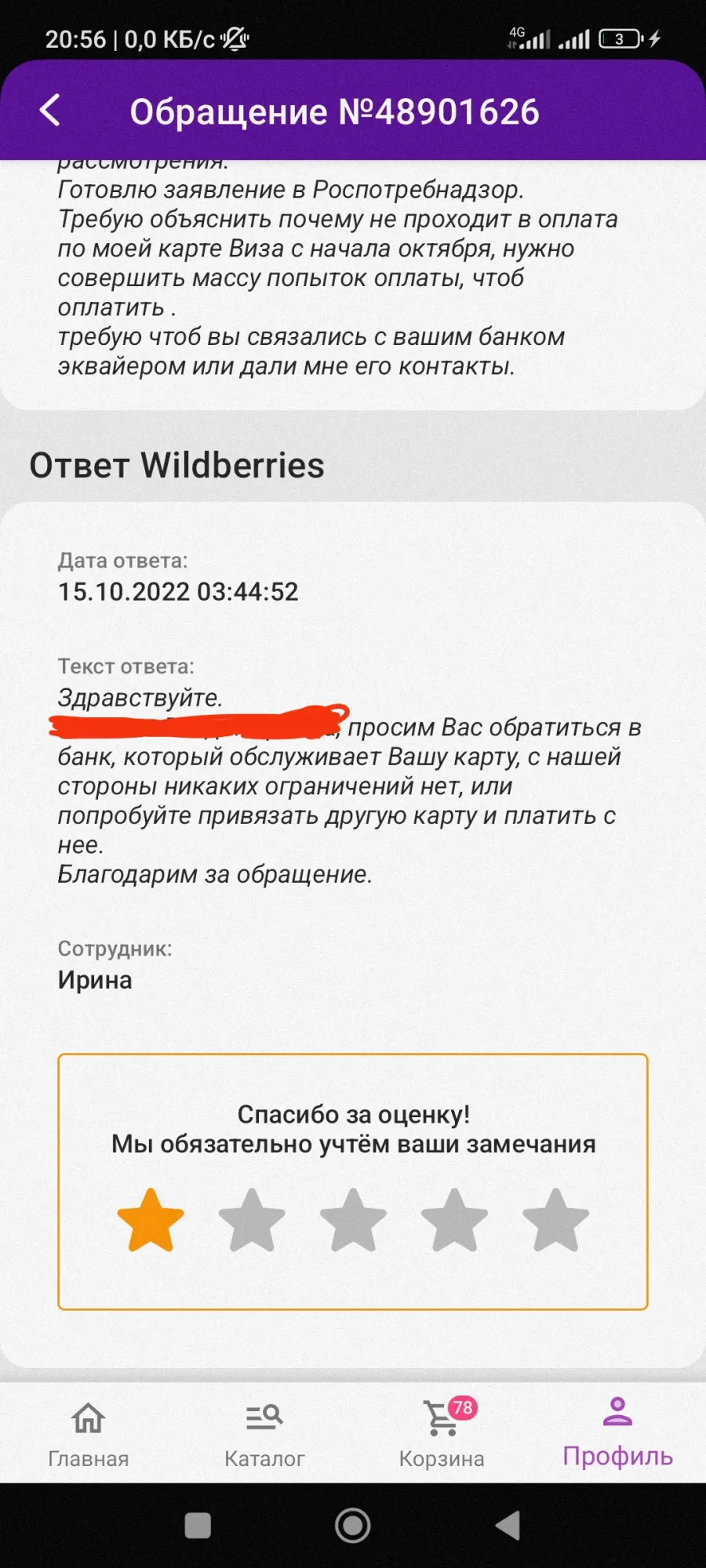Open recent apps via the square button
Screen dimensions: 706x1568
(x=198, y=1526)
